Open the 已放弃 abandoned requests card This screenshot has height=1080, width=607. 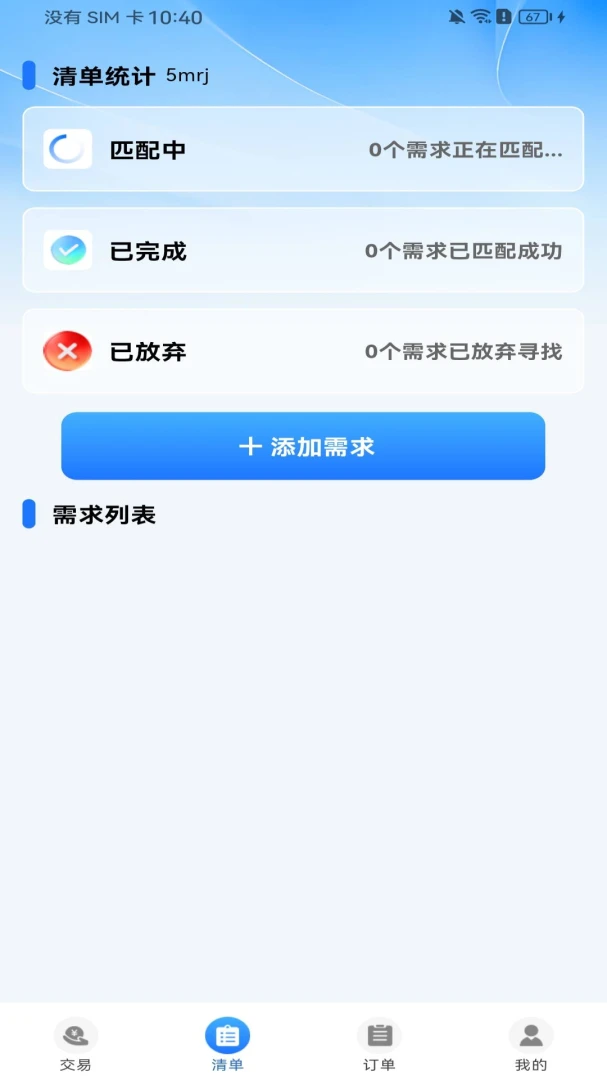(x=303, y=351)
